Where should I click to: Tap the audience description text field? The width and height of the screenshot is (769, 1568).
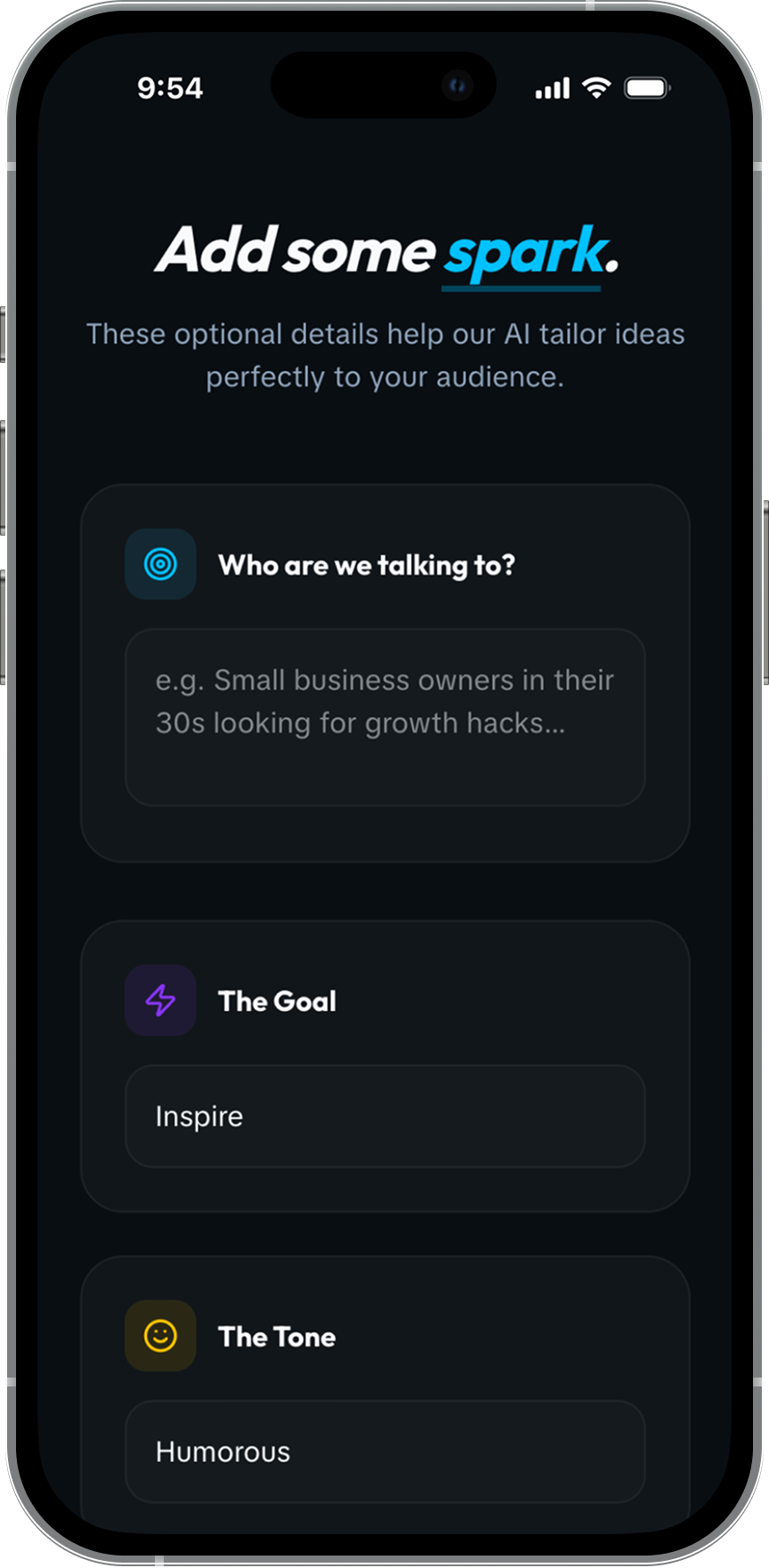click(384, 717)
